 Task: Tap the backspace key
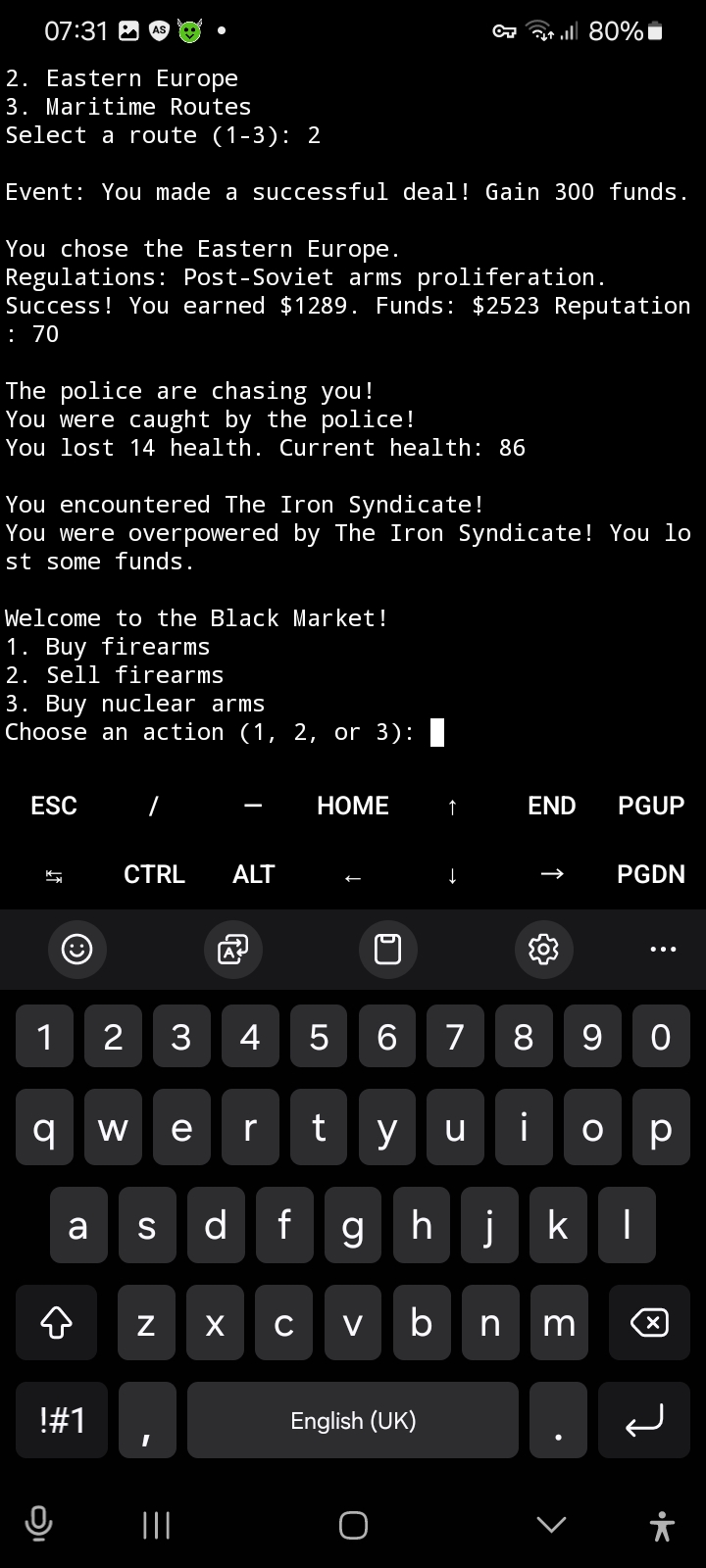649,1323
